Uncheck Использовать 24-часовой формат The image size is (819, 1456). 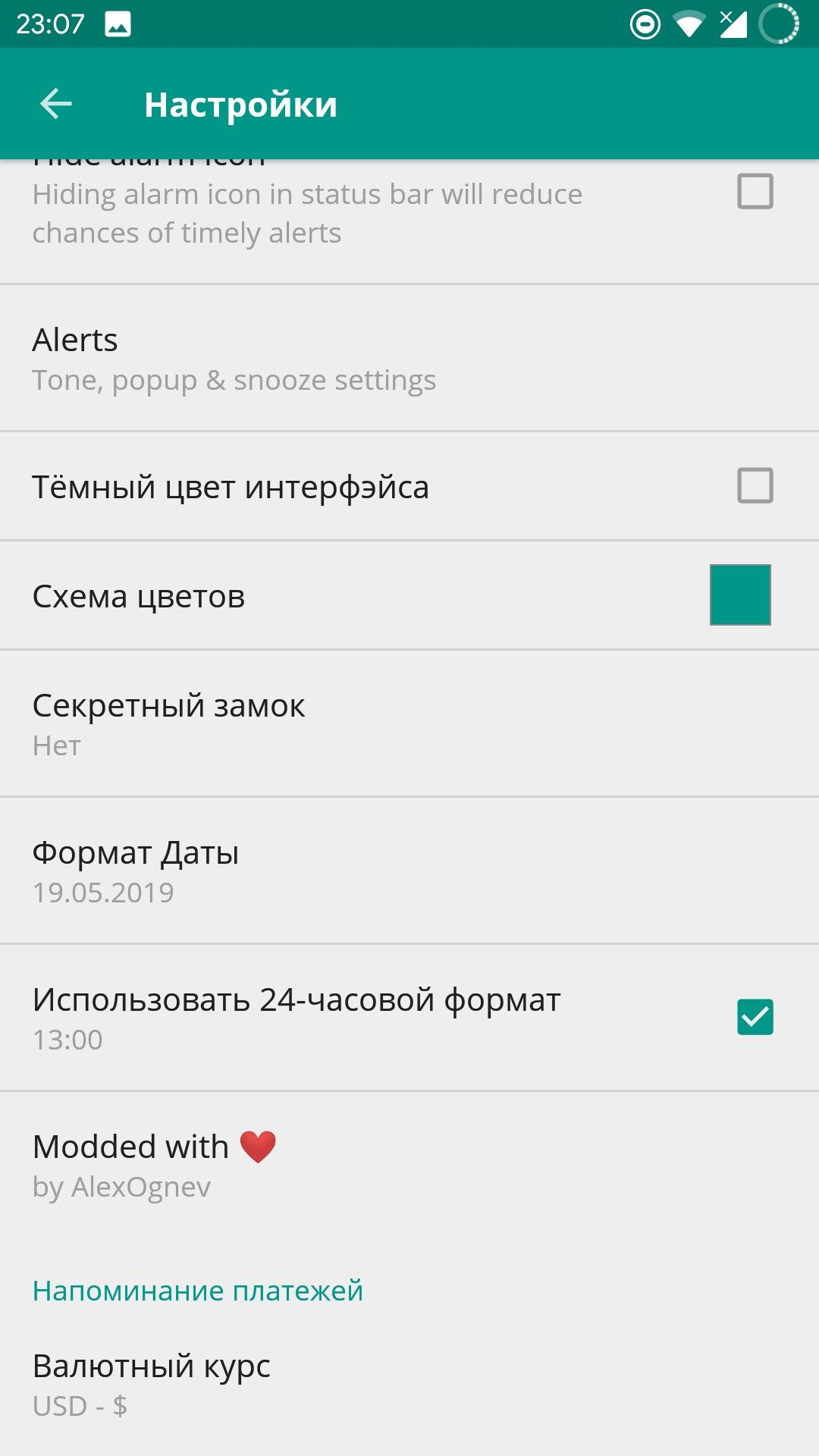(x=755, y=1017)
